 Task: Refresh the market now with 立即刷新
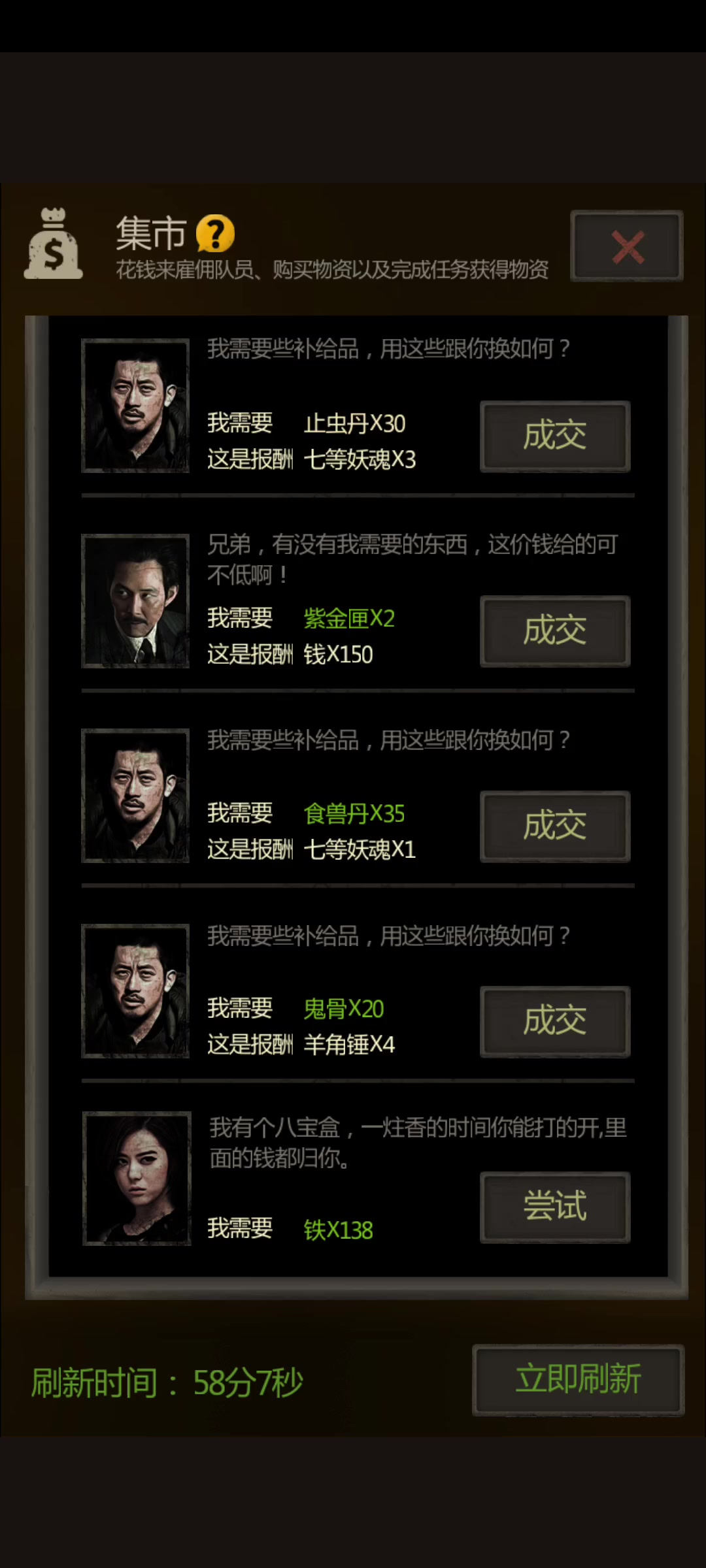pyautogui.click(x=578, y=1380)
